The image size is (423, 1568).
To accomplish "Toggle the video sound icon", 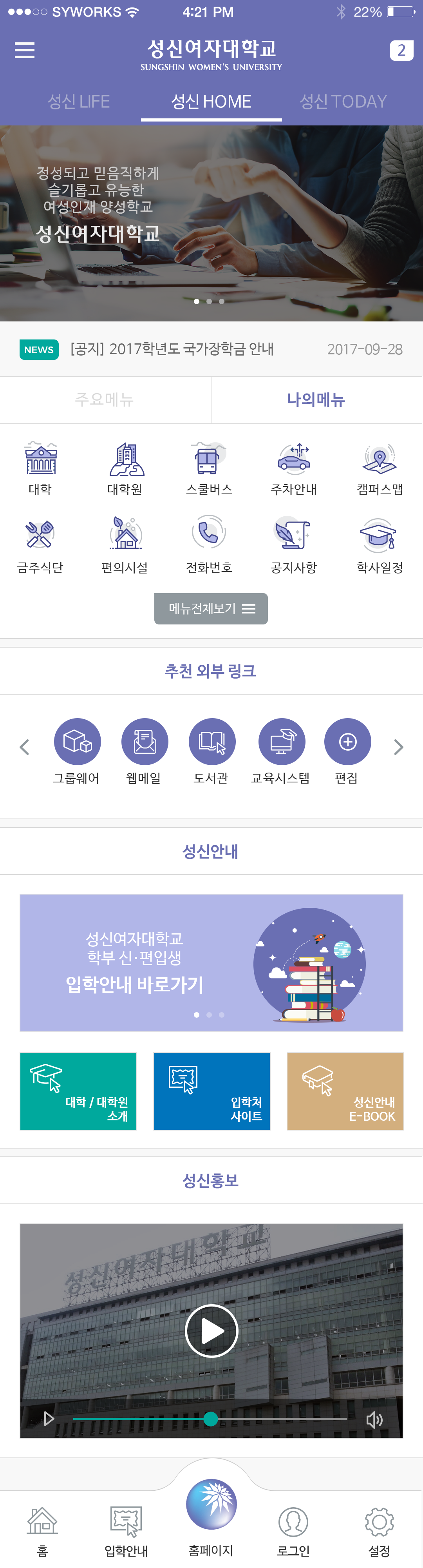I will pyautogui.click(x=374, y=1419).
